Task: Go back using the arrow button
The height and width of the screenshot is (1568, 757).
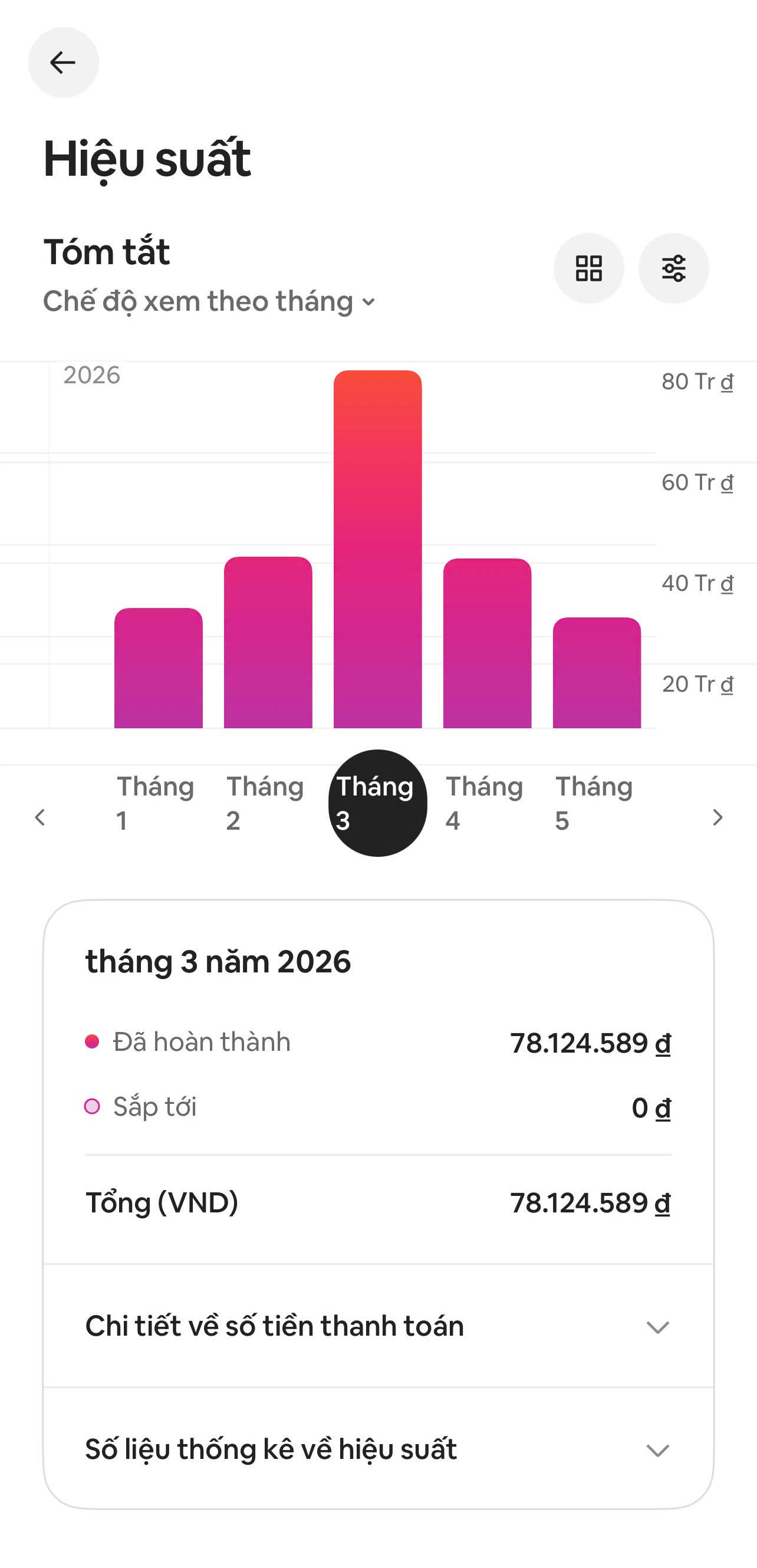Action: [x=63, y=63]
